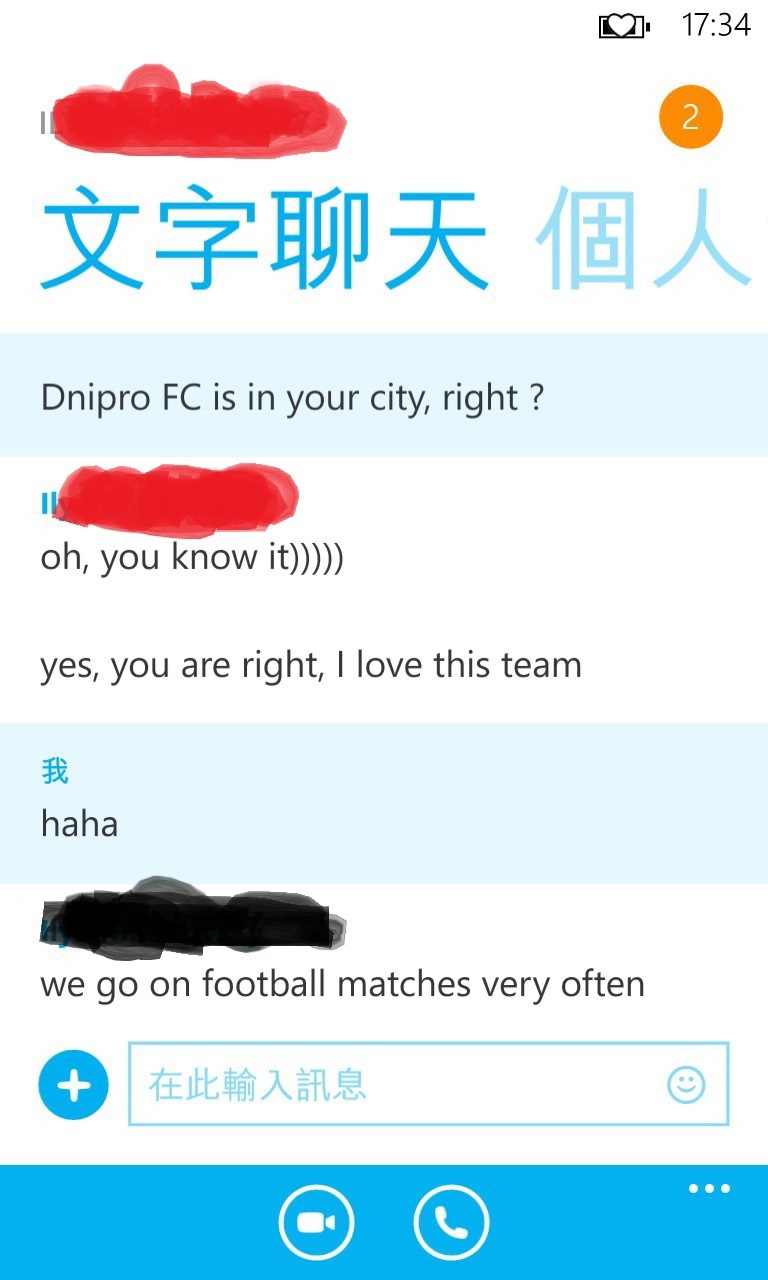Tap the plus attach button
This screenshot has width=768, height=1280.
click(x=73, y=1085)
